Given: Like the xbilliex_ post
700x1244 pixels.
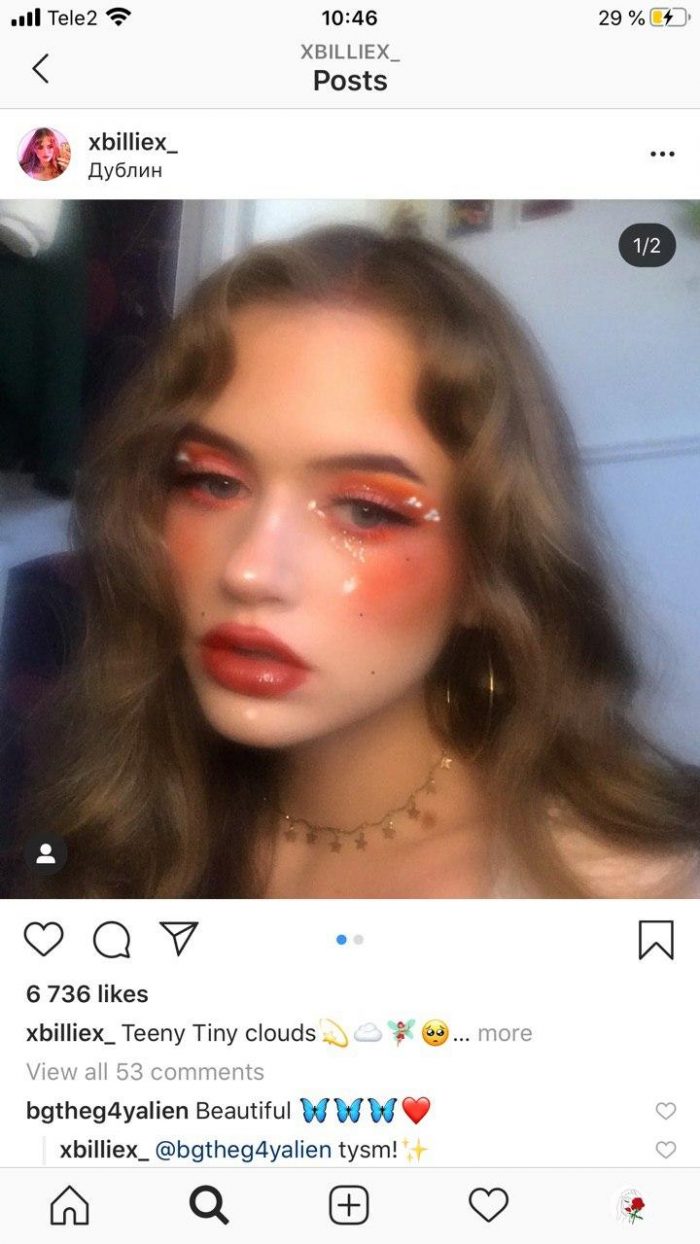Looking at the screenshot, I should tap(44, 939).
